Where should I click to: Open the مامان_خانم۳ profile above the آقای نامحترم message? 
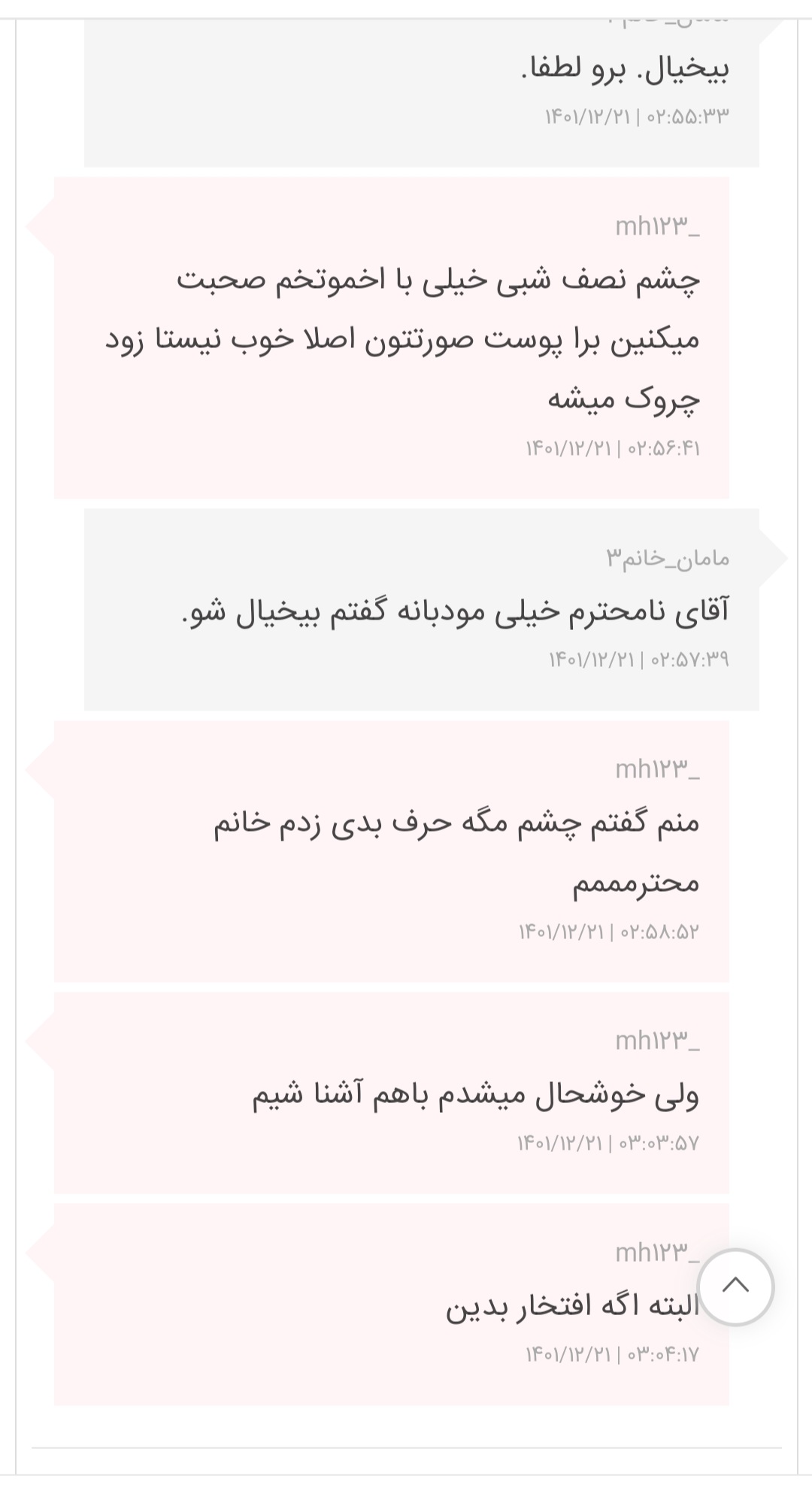668,559
